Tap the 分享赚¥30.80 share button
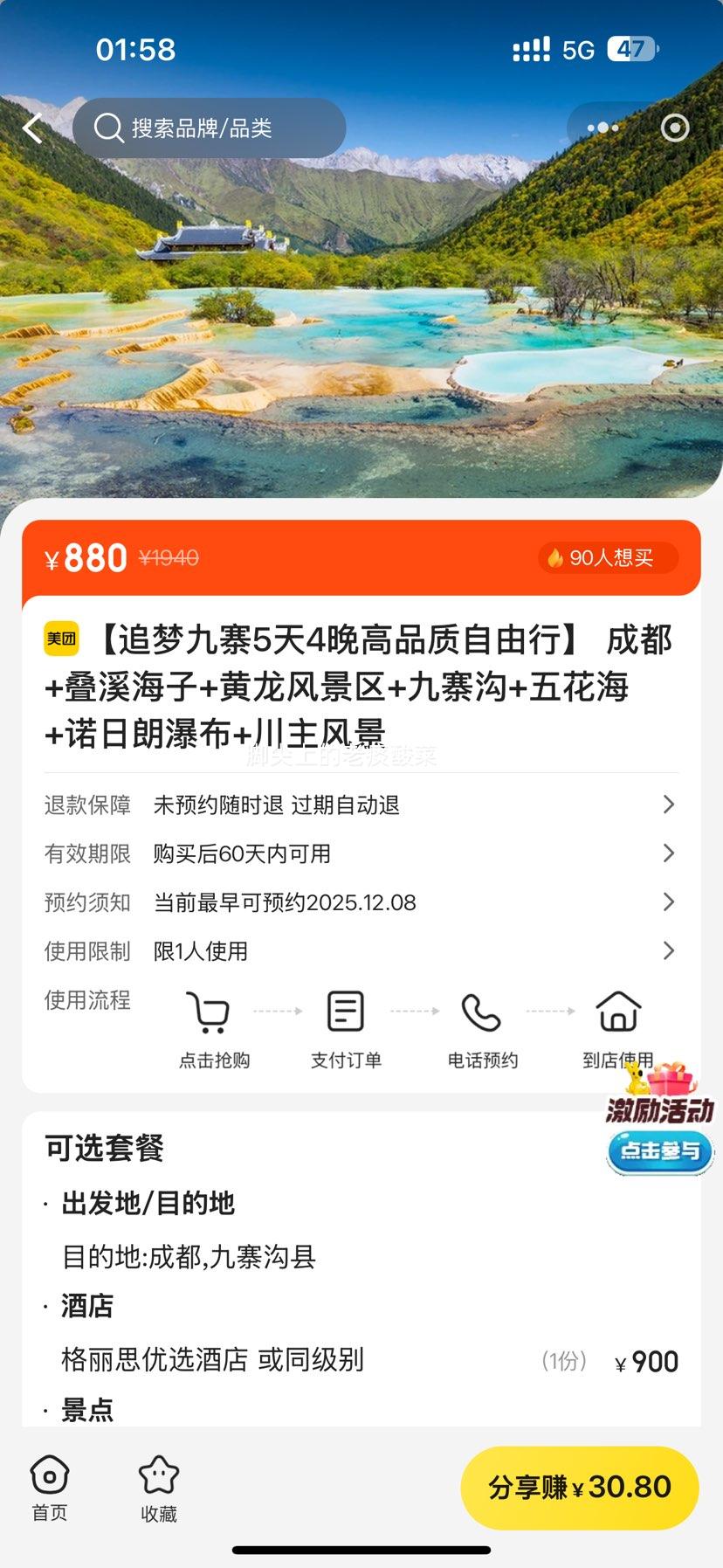723x1568 pixels. coord(579,1489)
